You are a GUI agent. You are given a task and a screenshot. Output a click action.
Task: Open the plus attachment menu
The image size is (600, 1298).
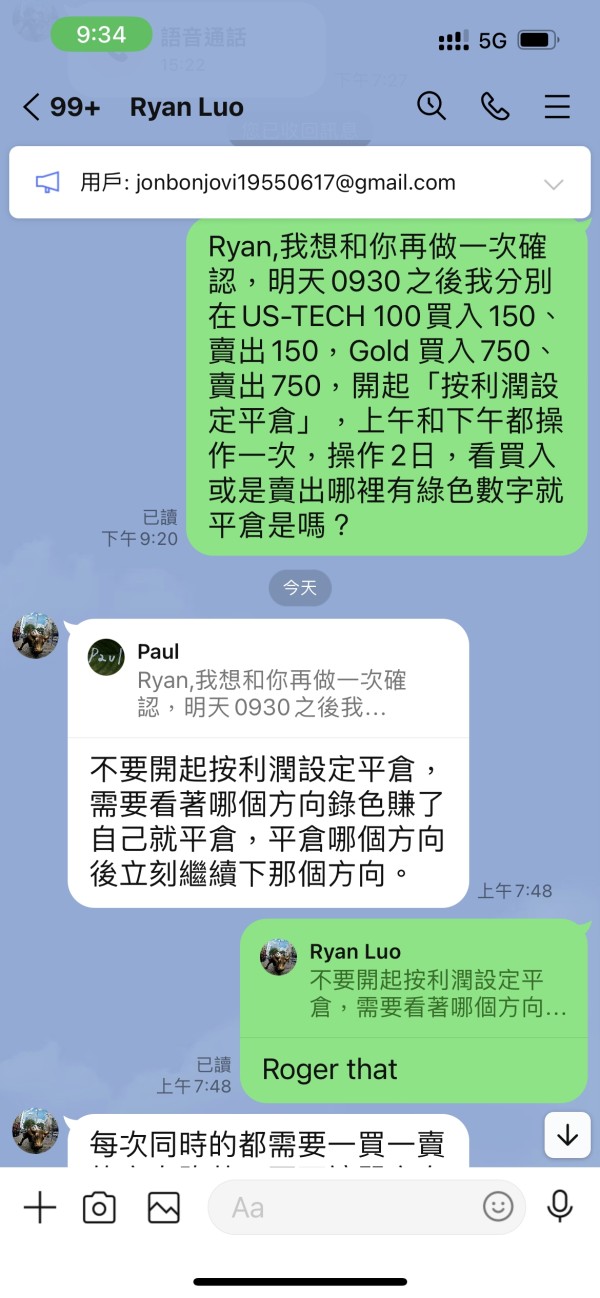(x=40, y=1207)
